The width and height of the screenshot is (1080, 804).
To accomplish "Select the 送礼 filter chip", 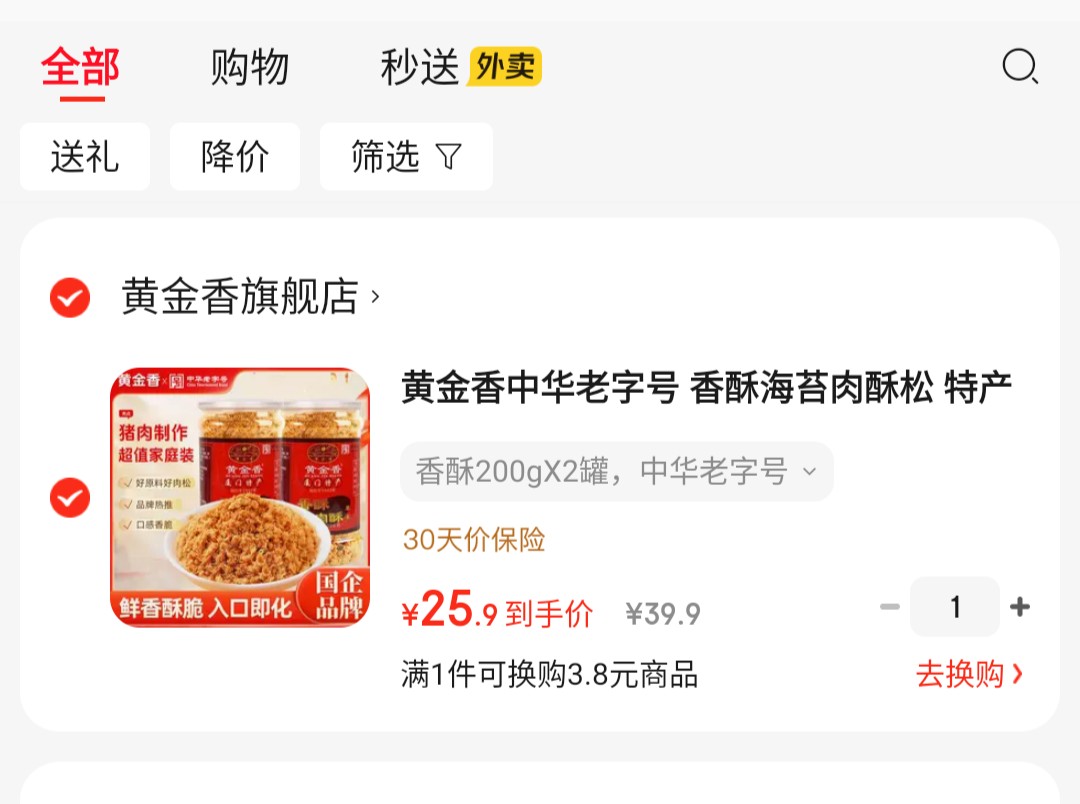I will pos(85,157).
